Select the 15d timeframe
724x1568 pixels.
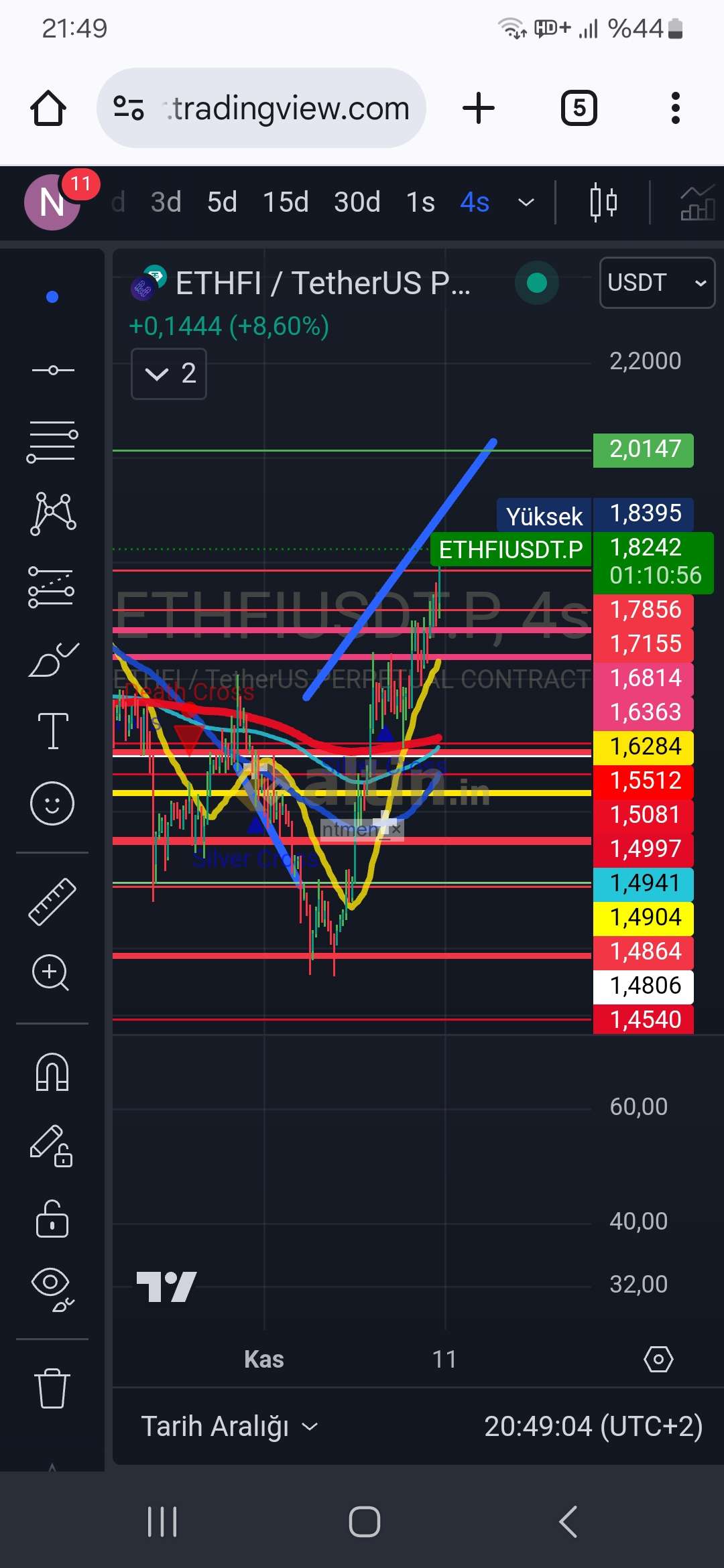tap(286, 202)
